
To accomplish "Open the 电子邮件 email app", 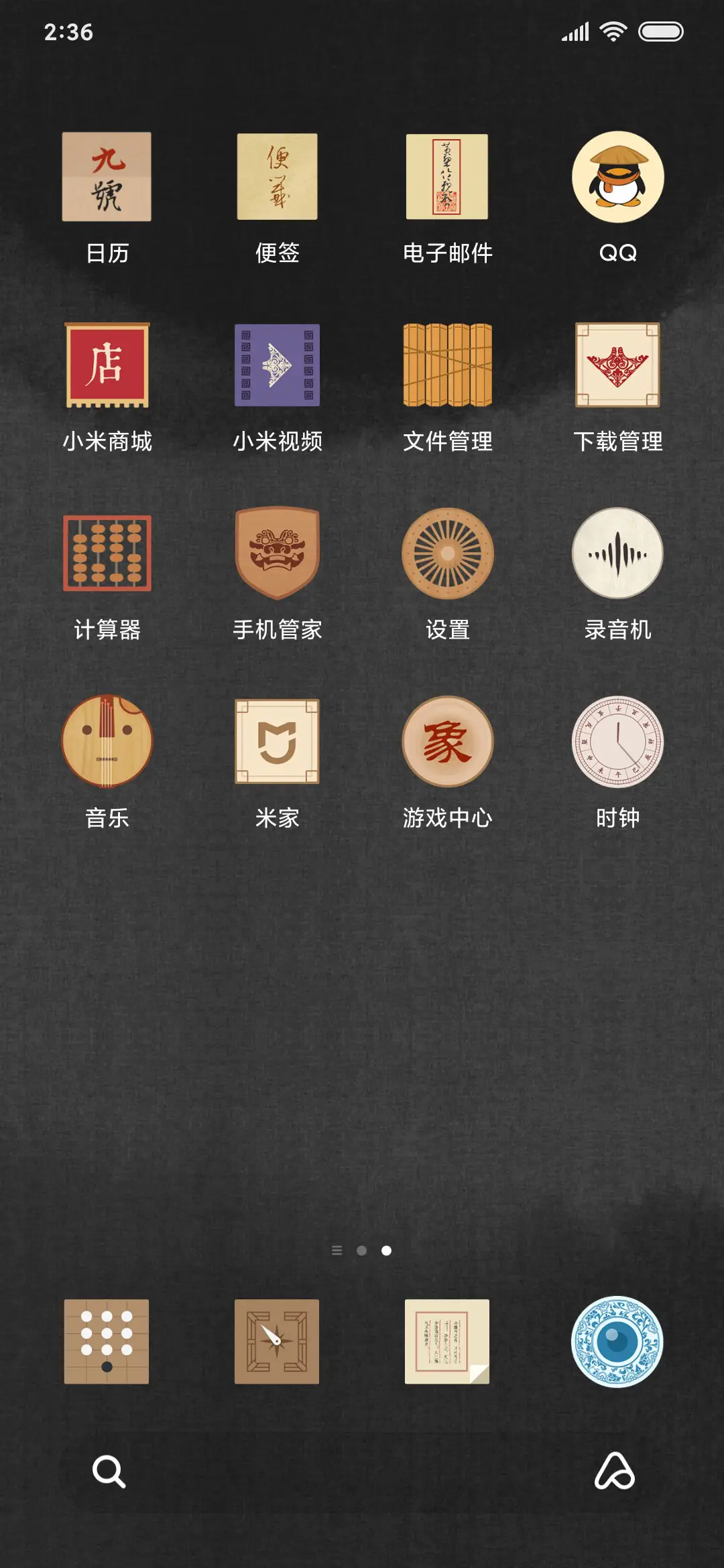I will click(x=446, y=178).
